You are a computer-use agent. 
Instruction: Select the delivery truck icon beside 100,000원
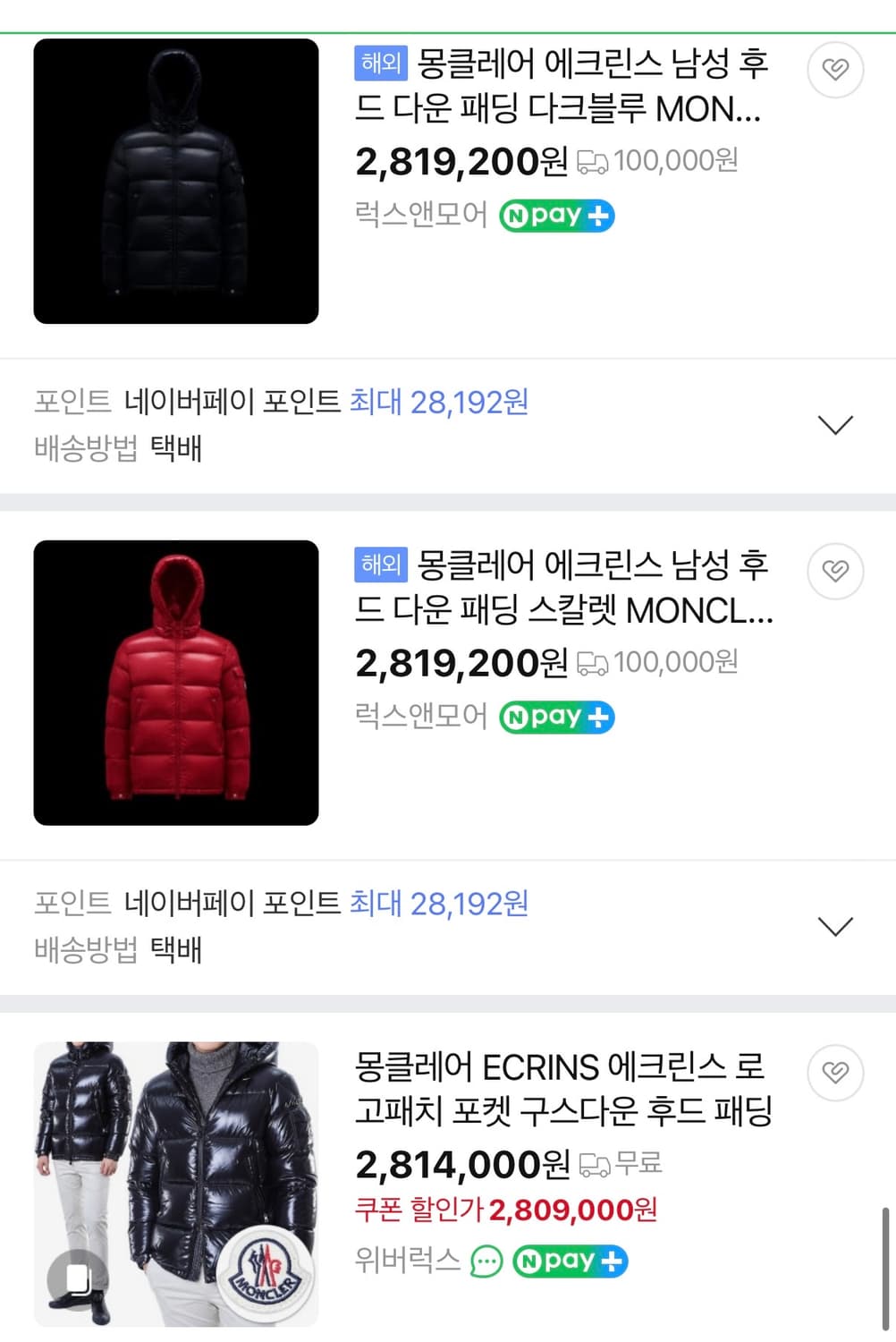592,162
